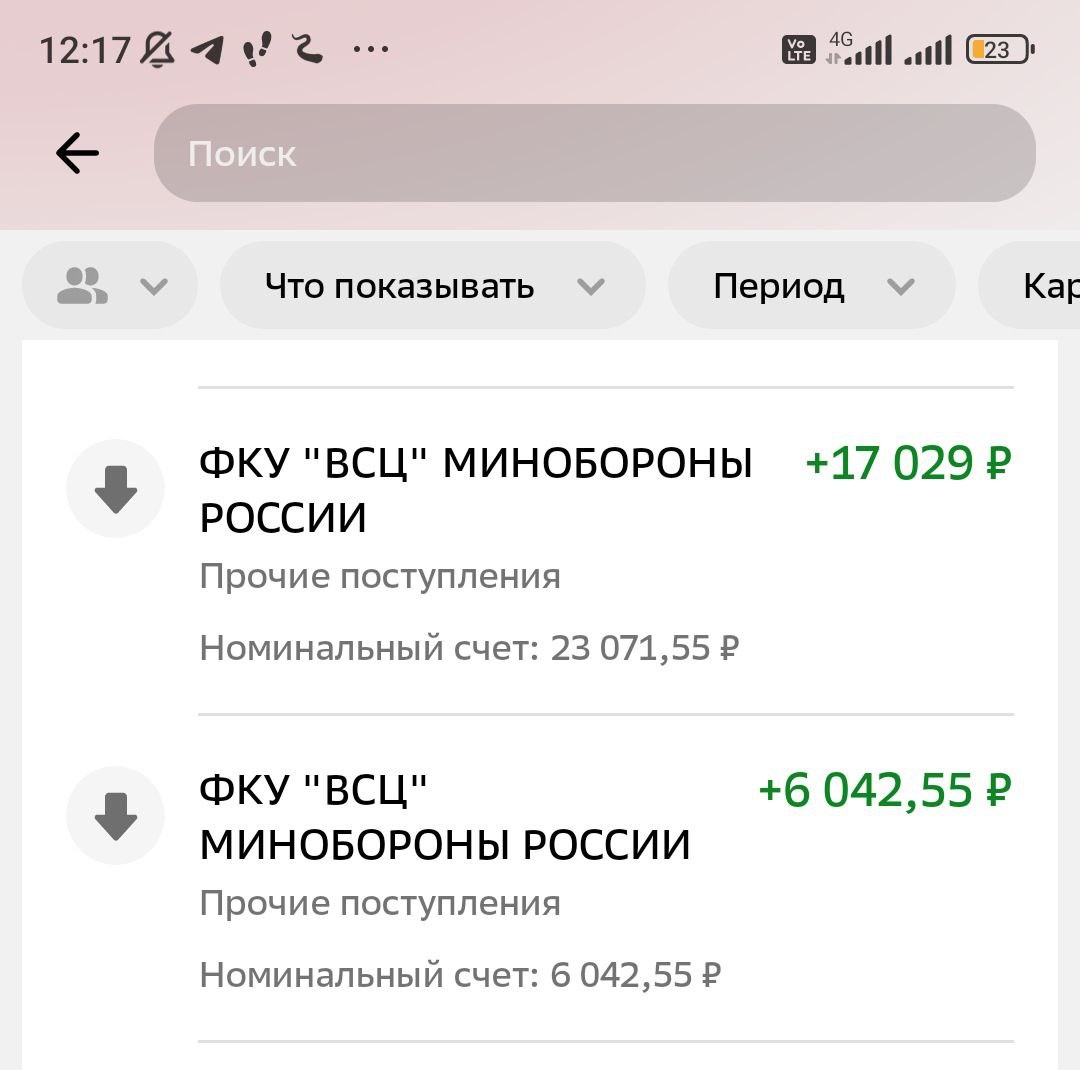Viewport: 1080px width, 1070px height.
Task: Tap the Поиск search field
Action: pyautogui.click(x=594, y=153)
